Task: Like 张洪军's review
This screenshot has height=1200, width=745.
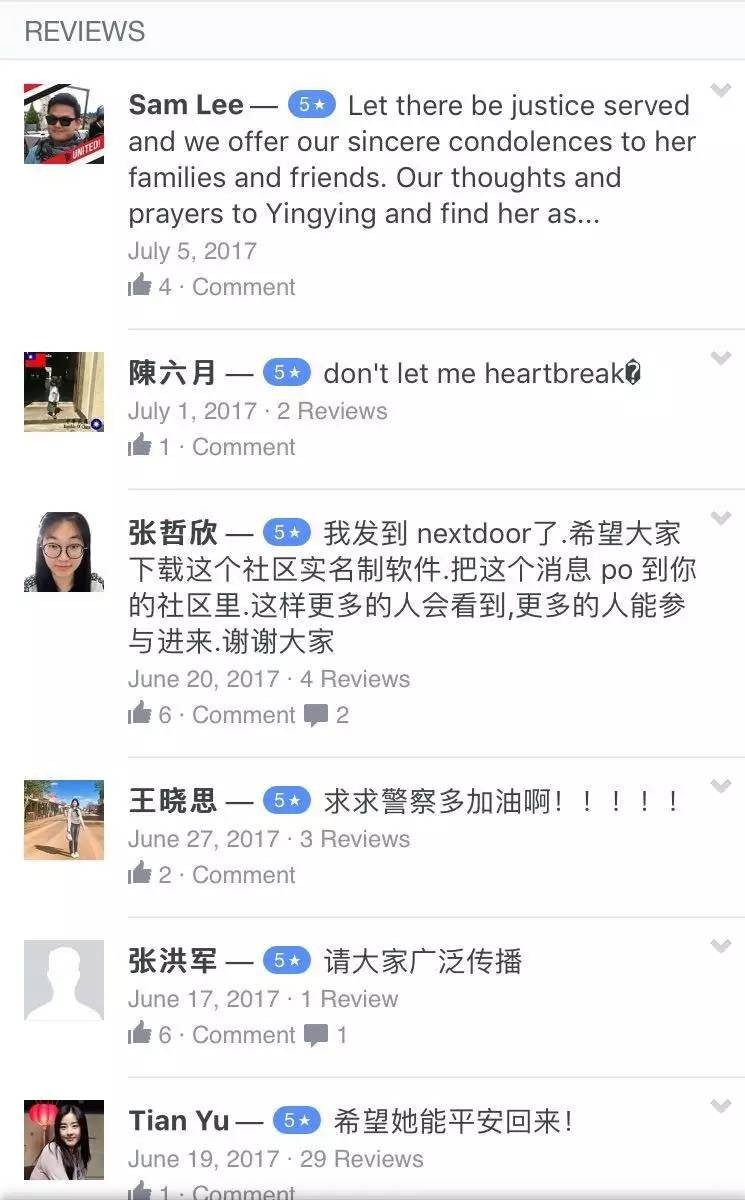Action: pyautogui.click(x=140, y=1034)
